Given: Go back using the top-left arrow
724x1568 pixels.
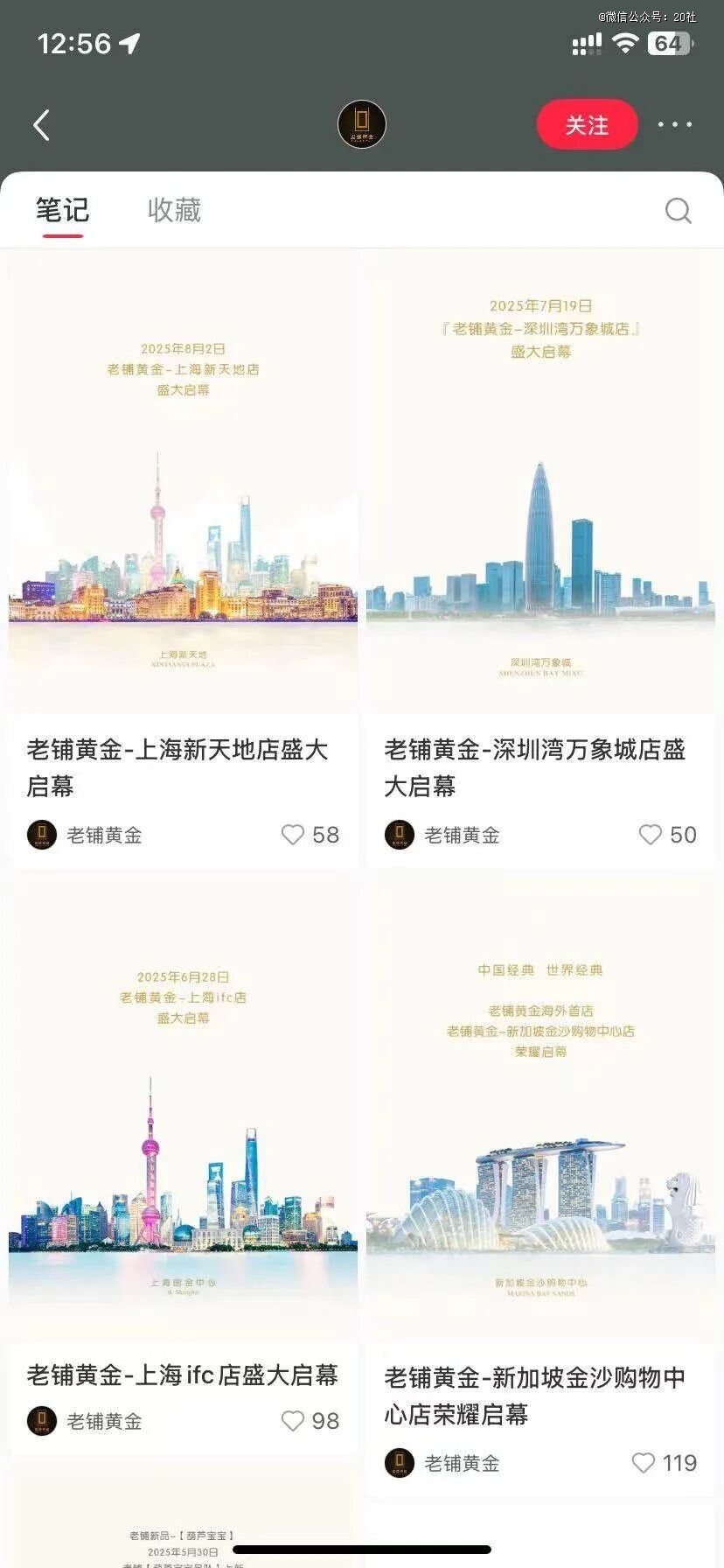Looking at the screenshot, I should pyautogui.click(x=41, y=125).
